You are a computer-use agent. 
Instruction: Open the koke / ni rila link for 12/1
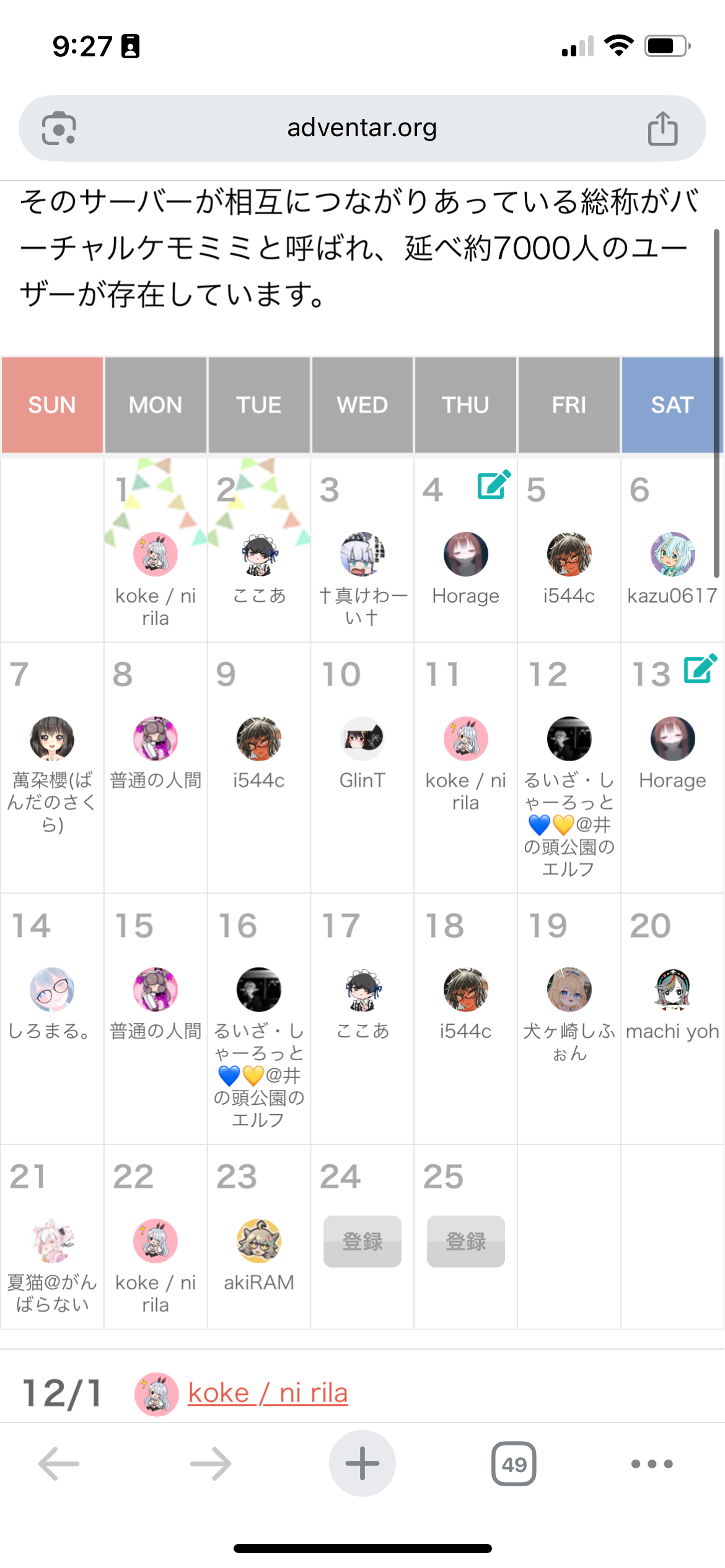(x=268, y=1393)
